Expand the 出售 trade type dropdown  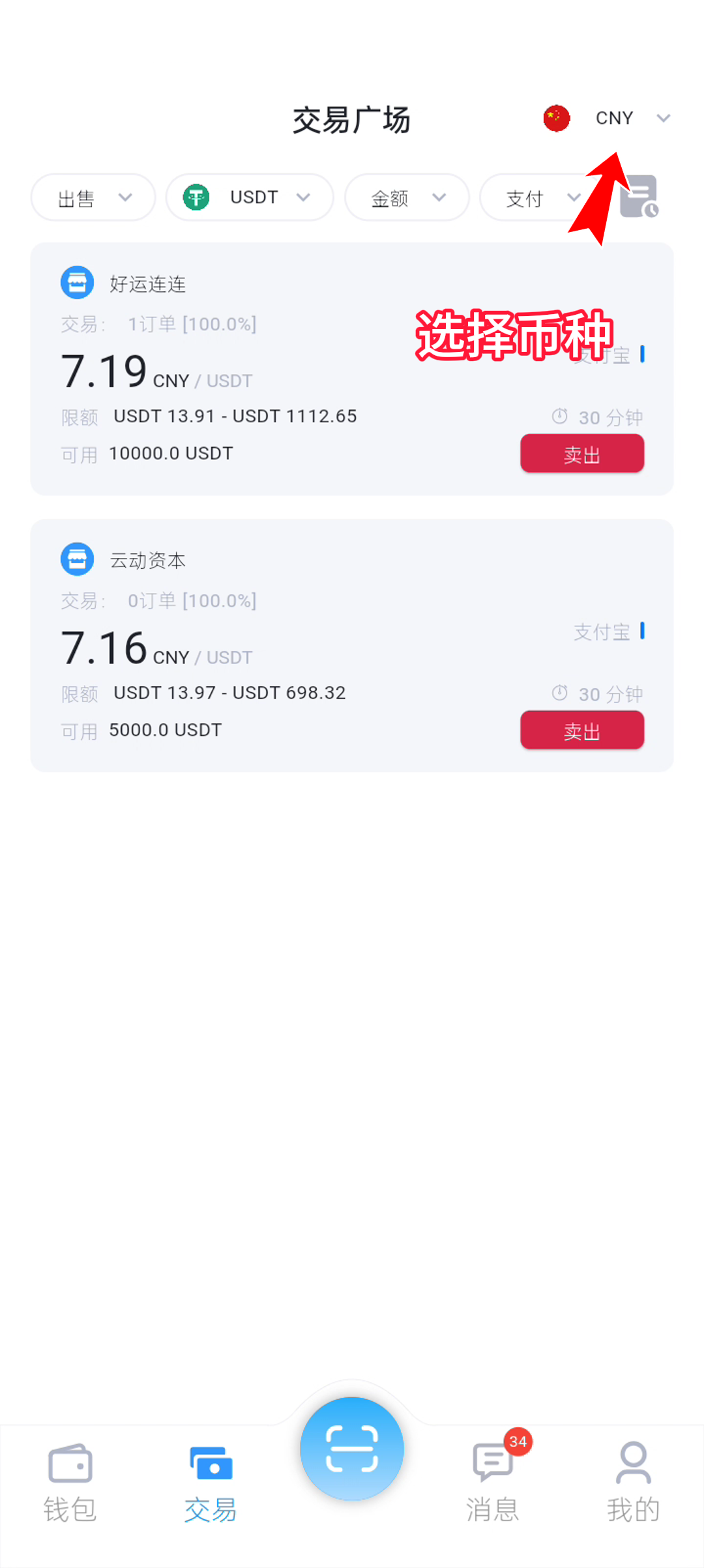pos(93,197)
